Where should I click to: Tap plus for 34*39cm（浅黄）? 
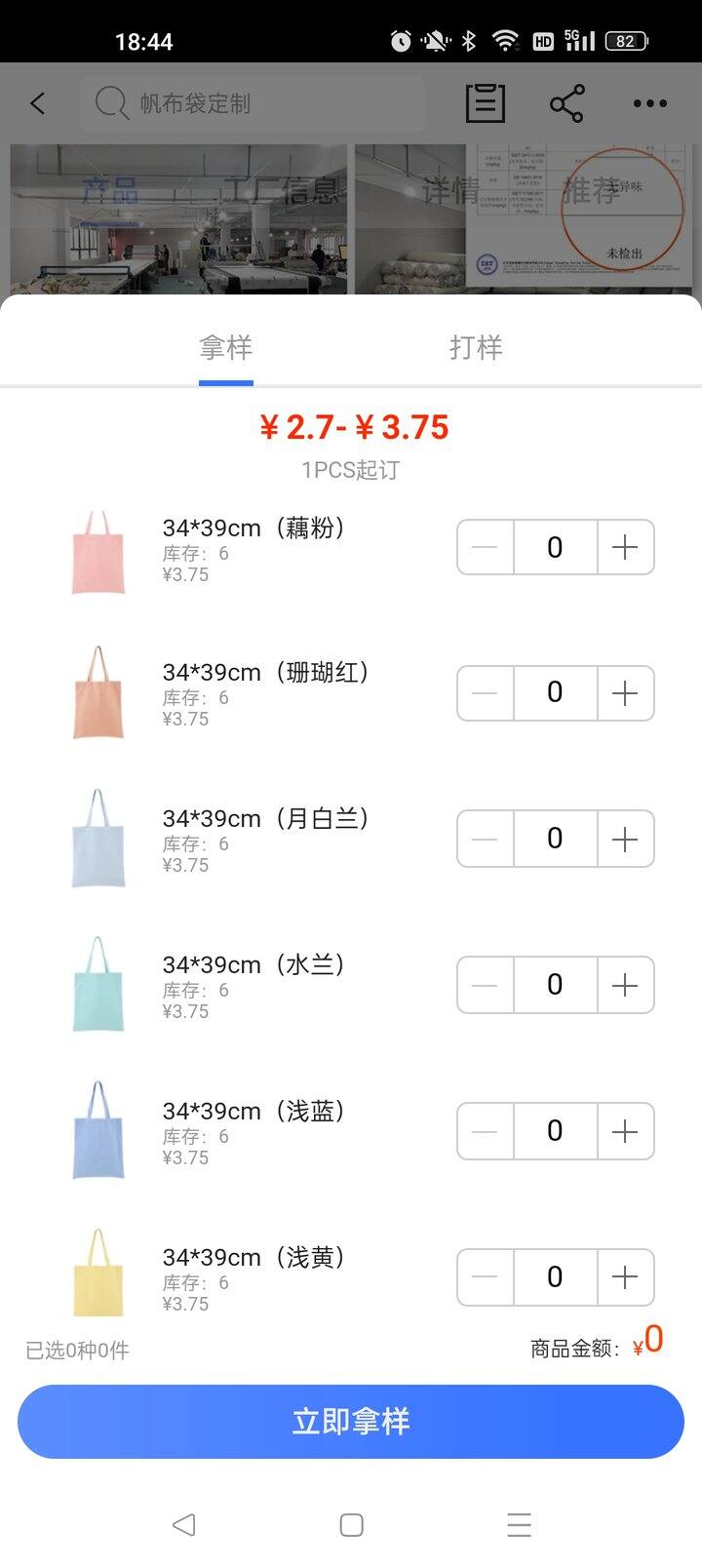(625, 1277)
